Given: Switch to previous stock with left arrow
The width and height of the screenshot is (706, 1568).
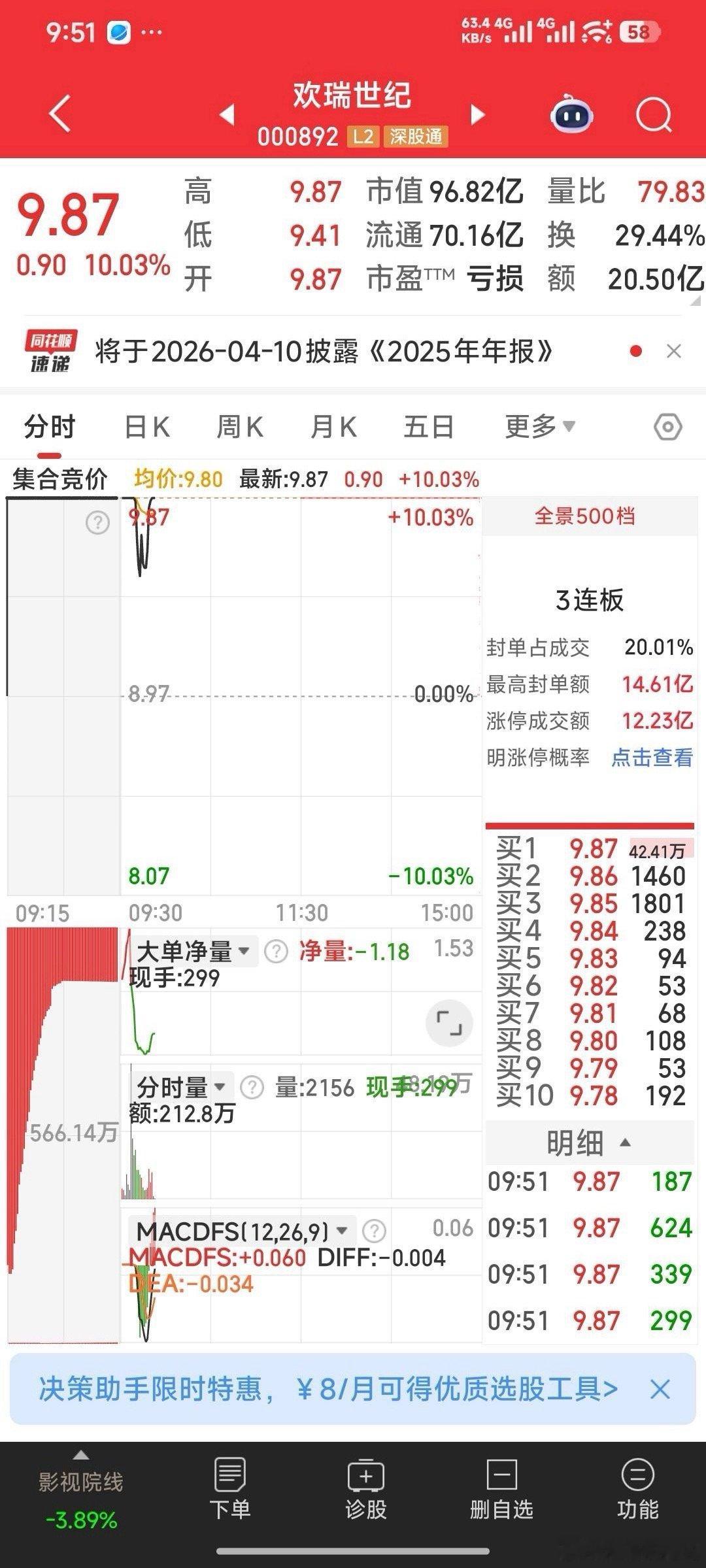Looking at the screenshot, I should click(227, 114).
